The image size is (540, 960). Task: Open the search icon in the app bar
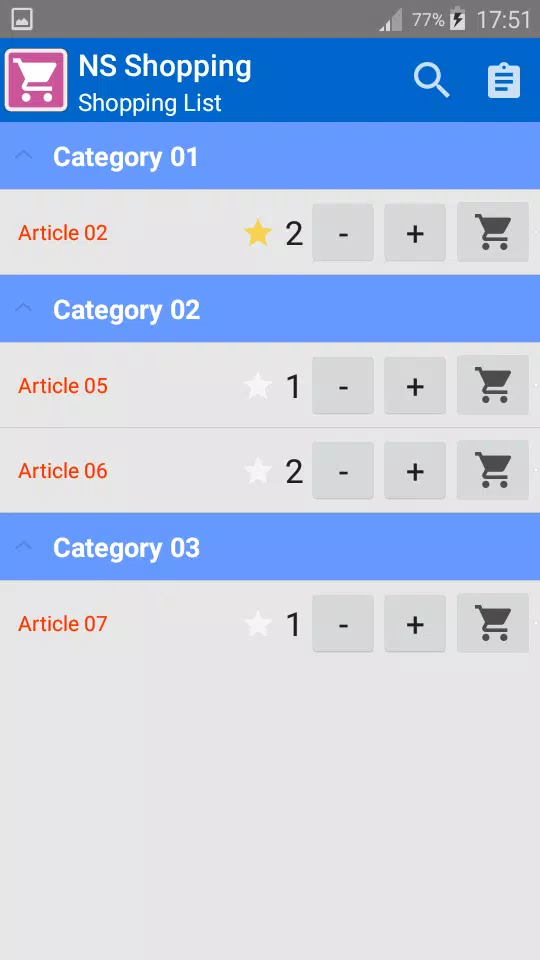[432, 80]
